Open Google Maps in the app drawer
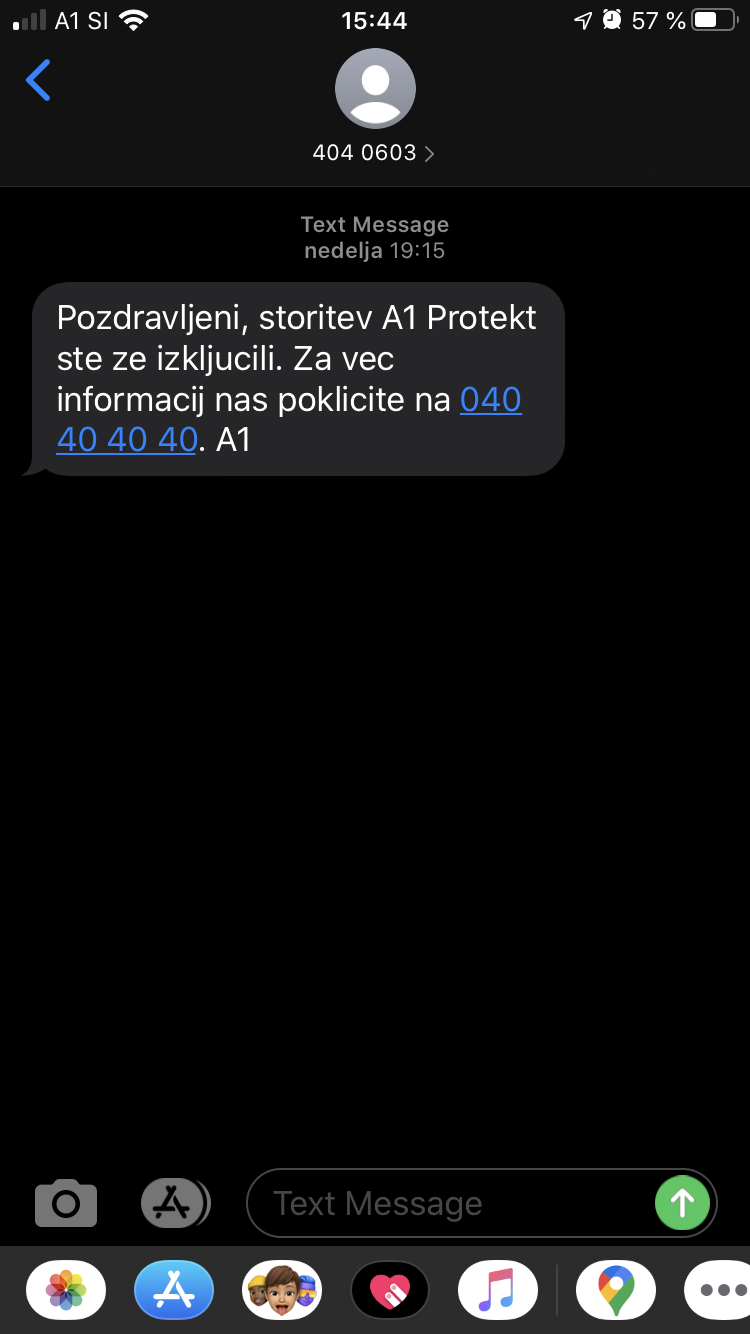 tap(616, 1290)
